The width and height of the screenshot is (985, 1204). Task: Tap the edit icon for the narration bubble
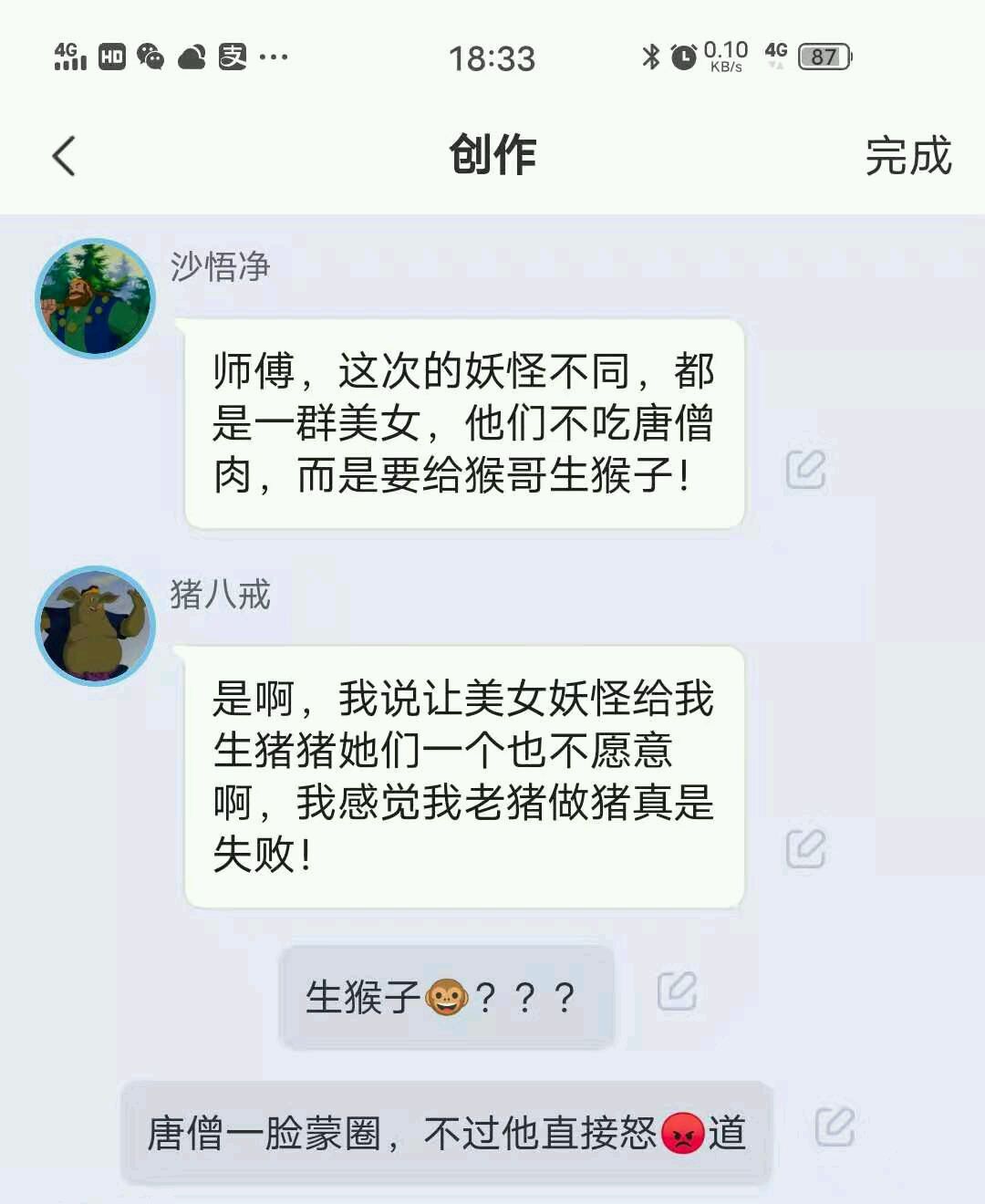click(835, 1128)
